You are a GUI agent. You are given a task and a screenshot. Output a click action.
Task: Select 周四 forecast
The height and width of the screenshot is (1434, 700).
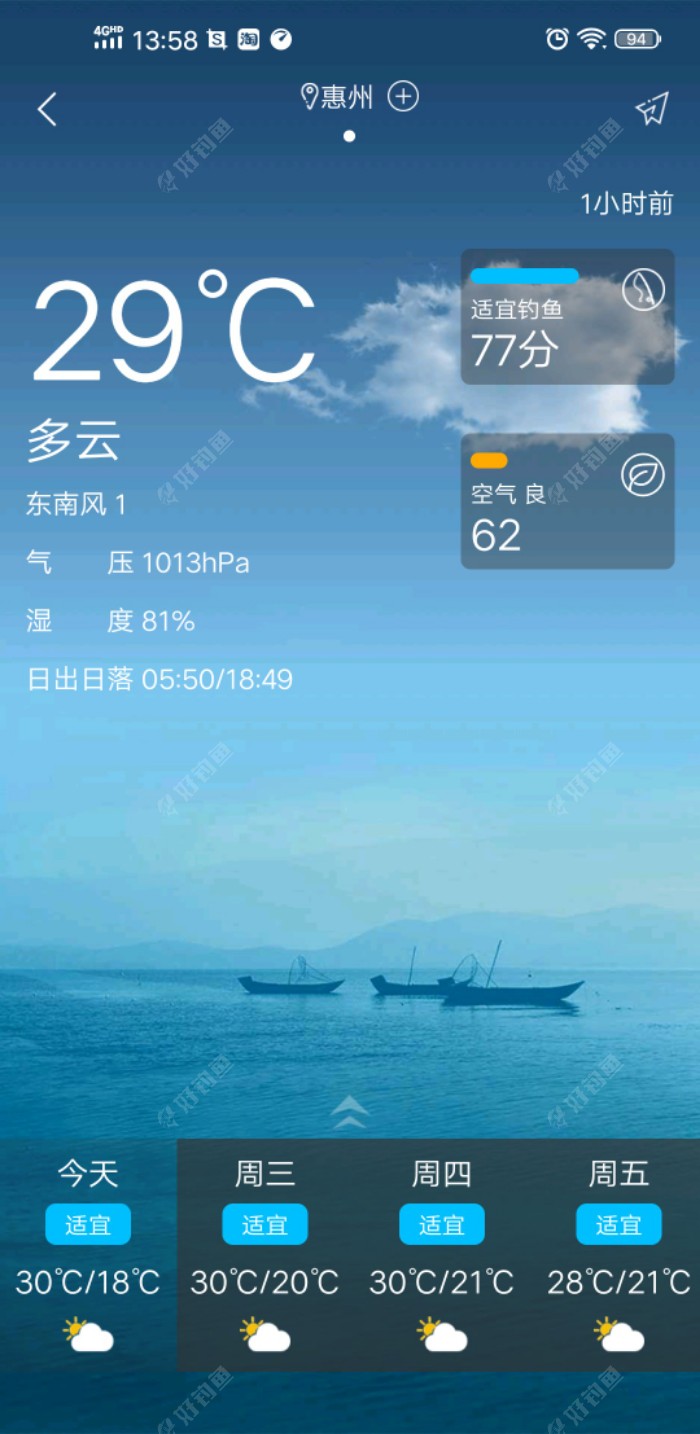click(x=441, y=1254)
